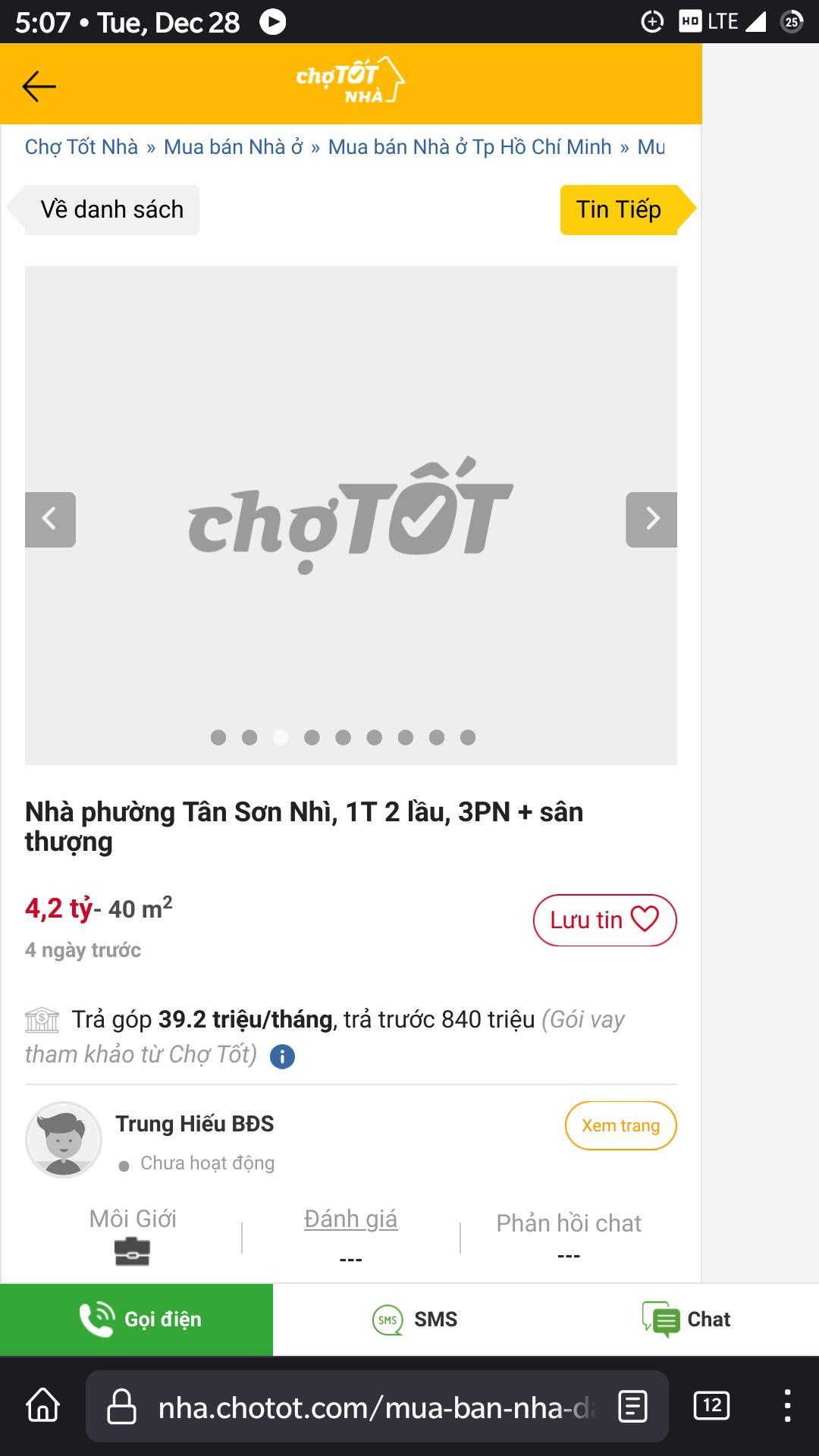Click Xem trang to view seller profile

pos(620,1125)
